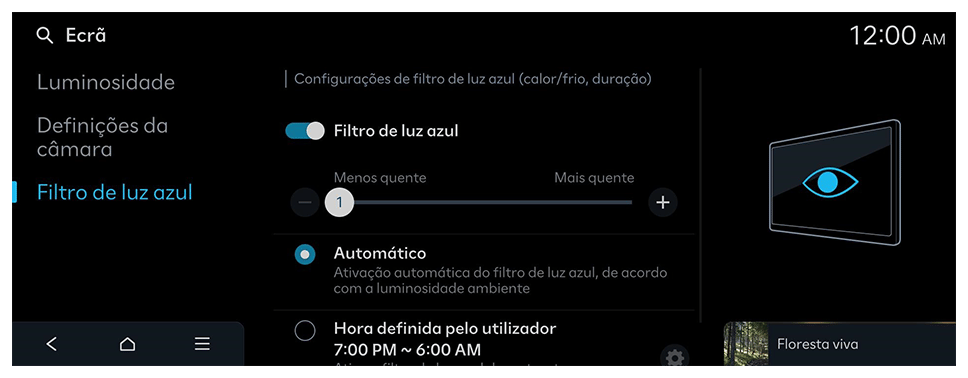Screen dimensions: 968x378
Task: Go back with the back arrow
Action: tap(52, 344)
